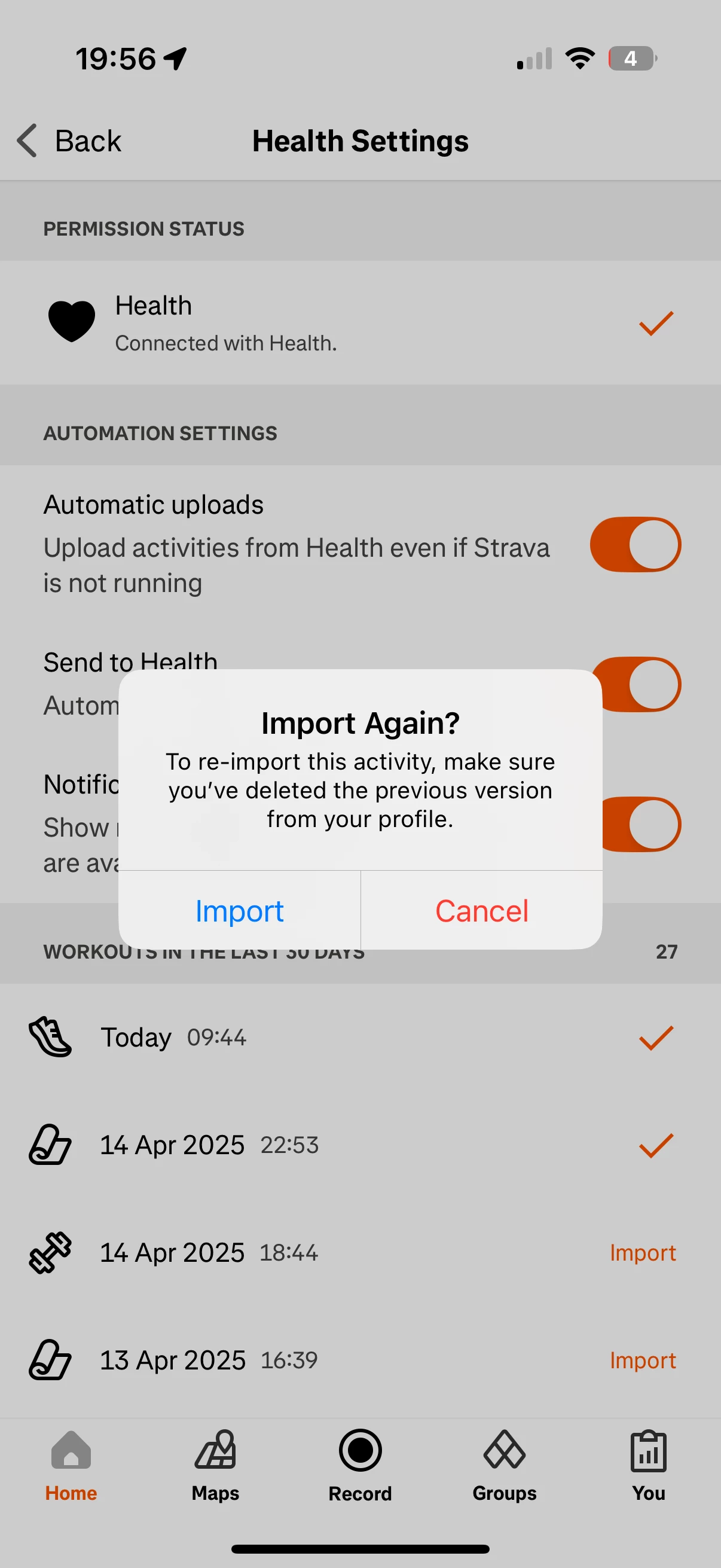Import the 14 Apr 2025 18:44 workout
Viewport: 721px width, 1568px height.
coord(643,1253)
